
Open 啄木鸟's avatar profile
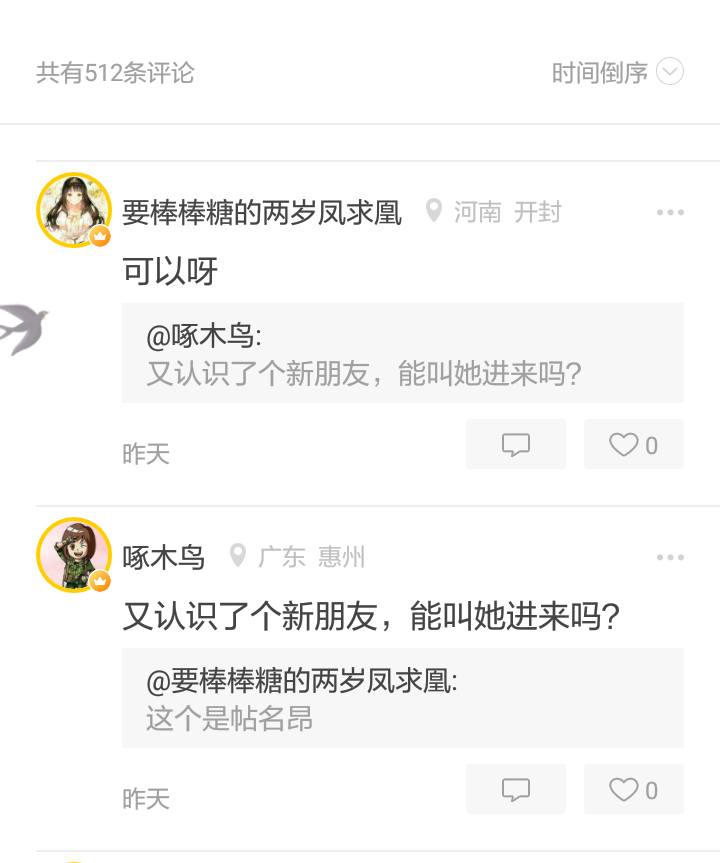click(x=73, y=555)
